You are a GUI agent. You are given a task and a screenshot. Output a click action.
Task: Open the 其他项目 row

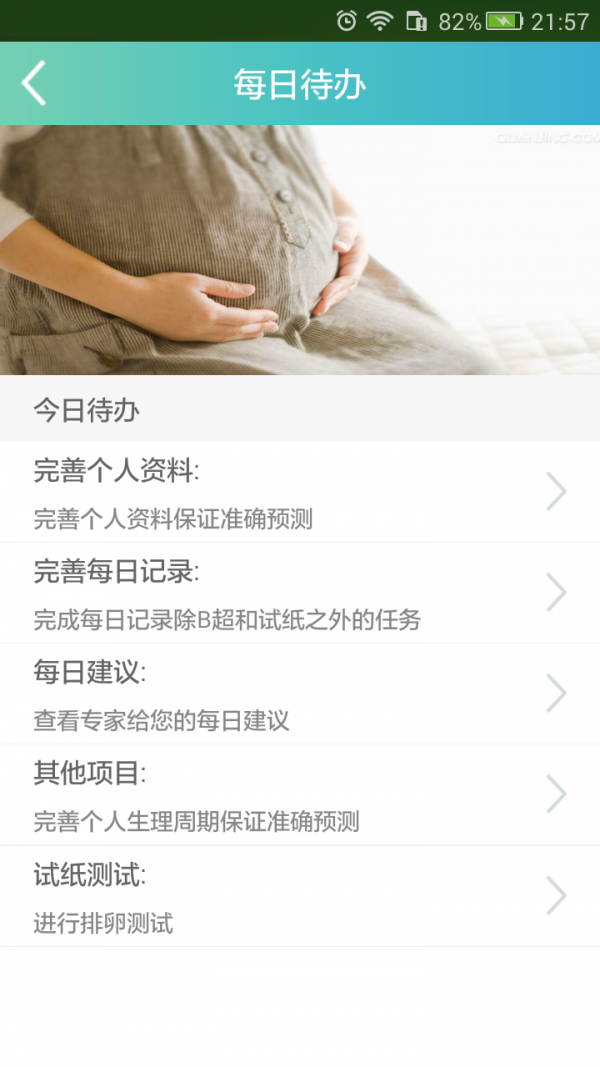click(300, 795)
